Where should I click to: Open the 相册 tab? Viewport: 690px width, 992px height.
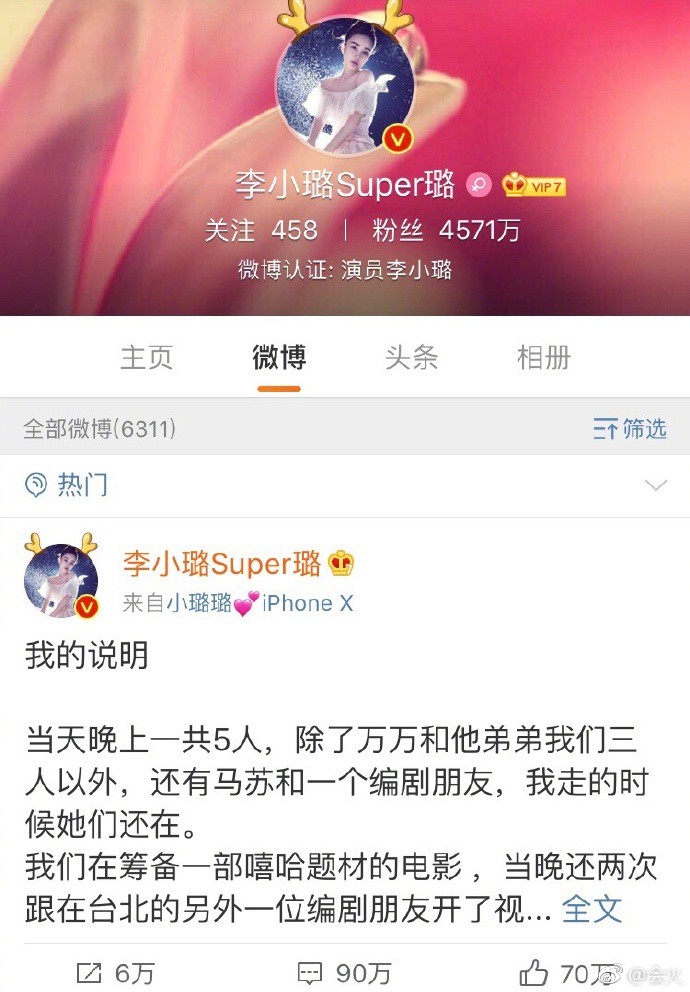click(543, 357)
